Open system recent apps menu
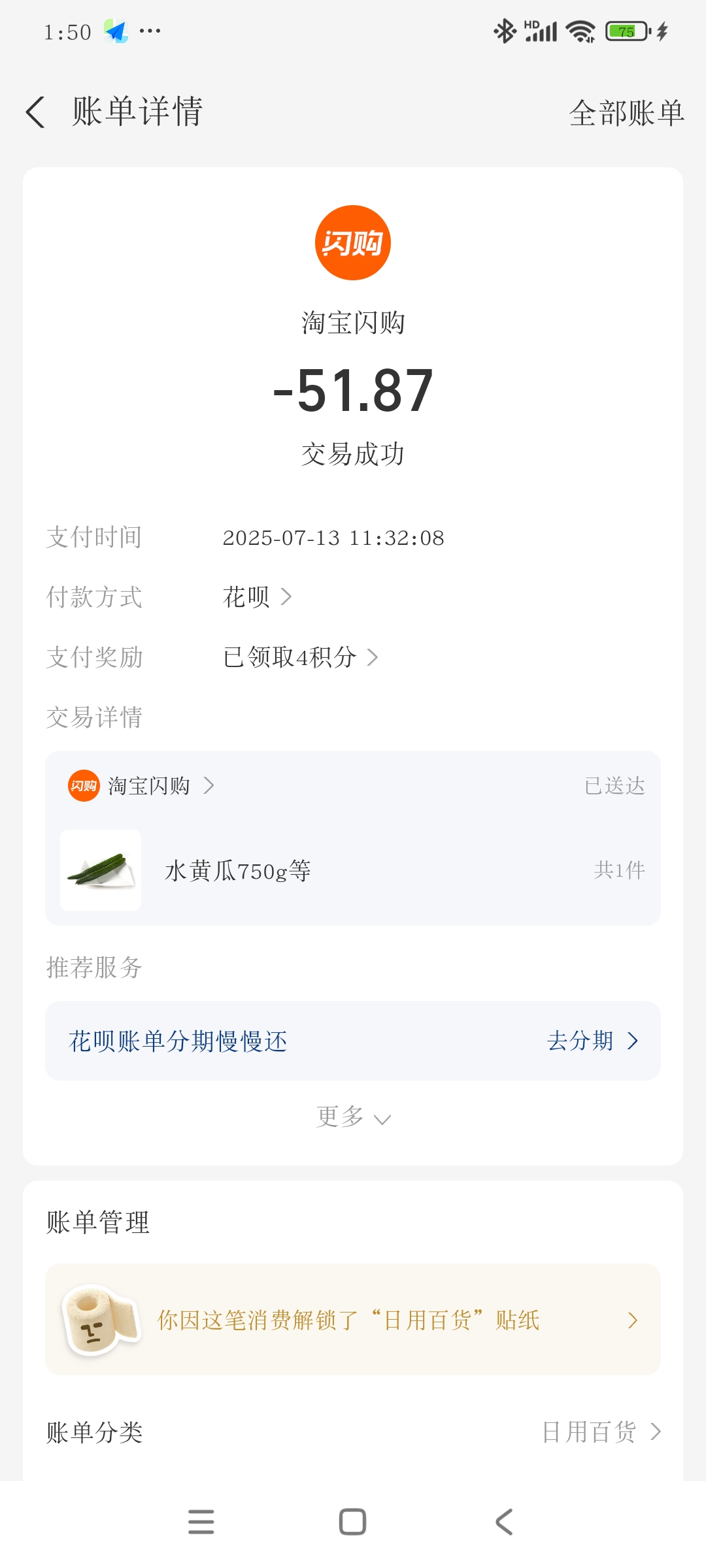 [x=201, y=1522]
